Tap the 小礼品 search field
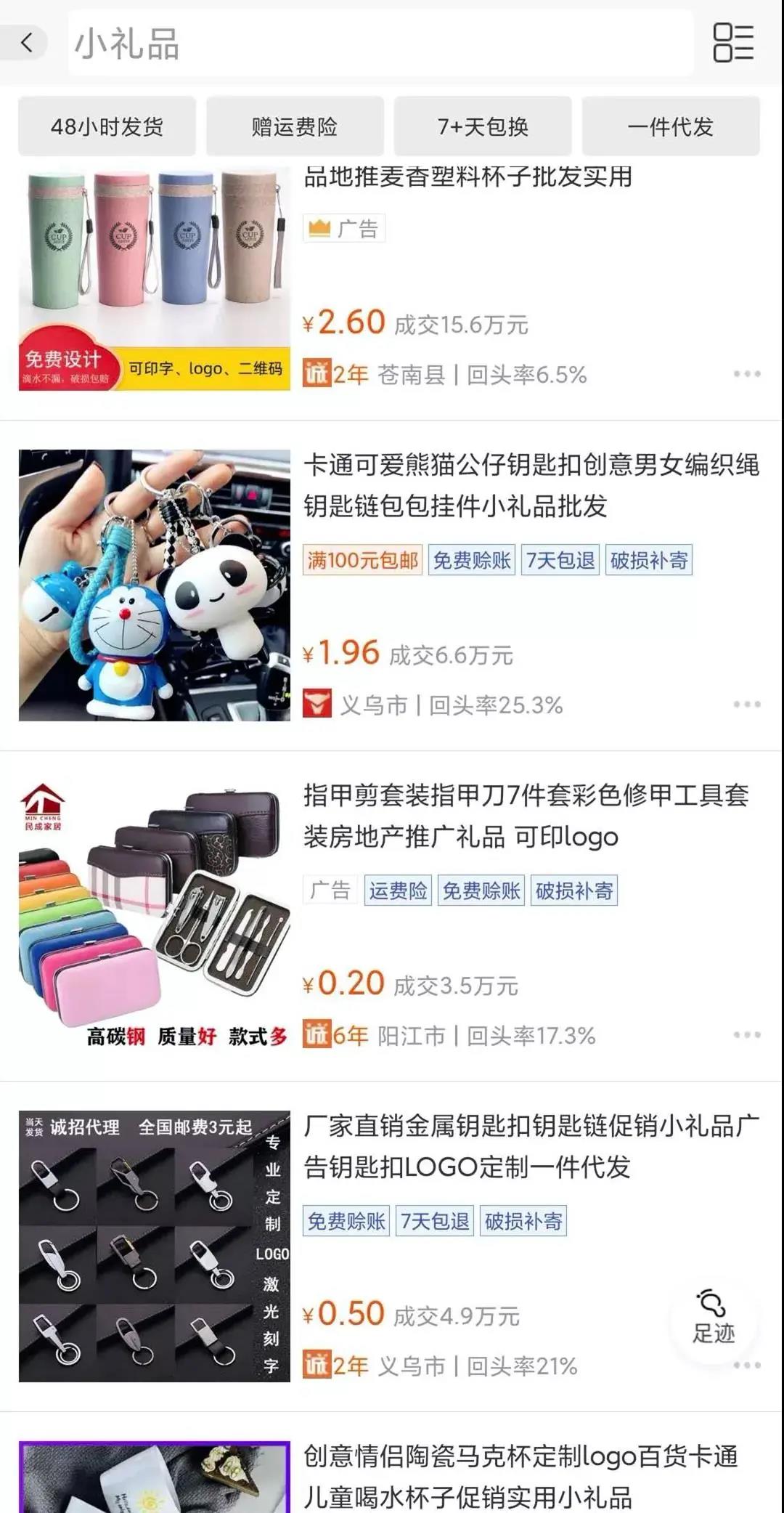The width and height of the screenshot is (784, 1513). coord(377,44)
